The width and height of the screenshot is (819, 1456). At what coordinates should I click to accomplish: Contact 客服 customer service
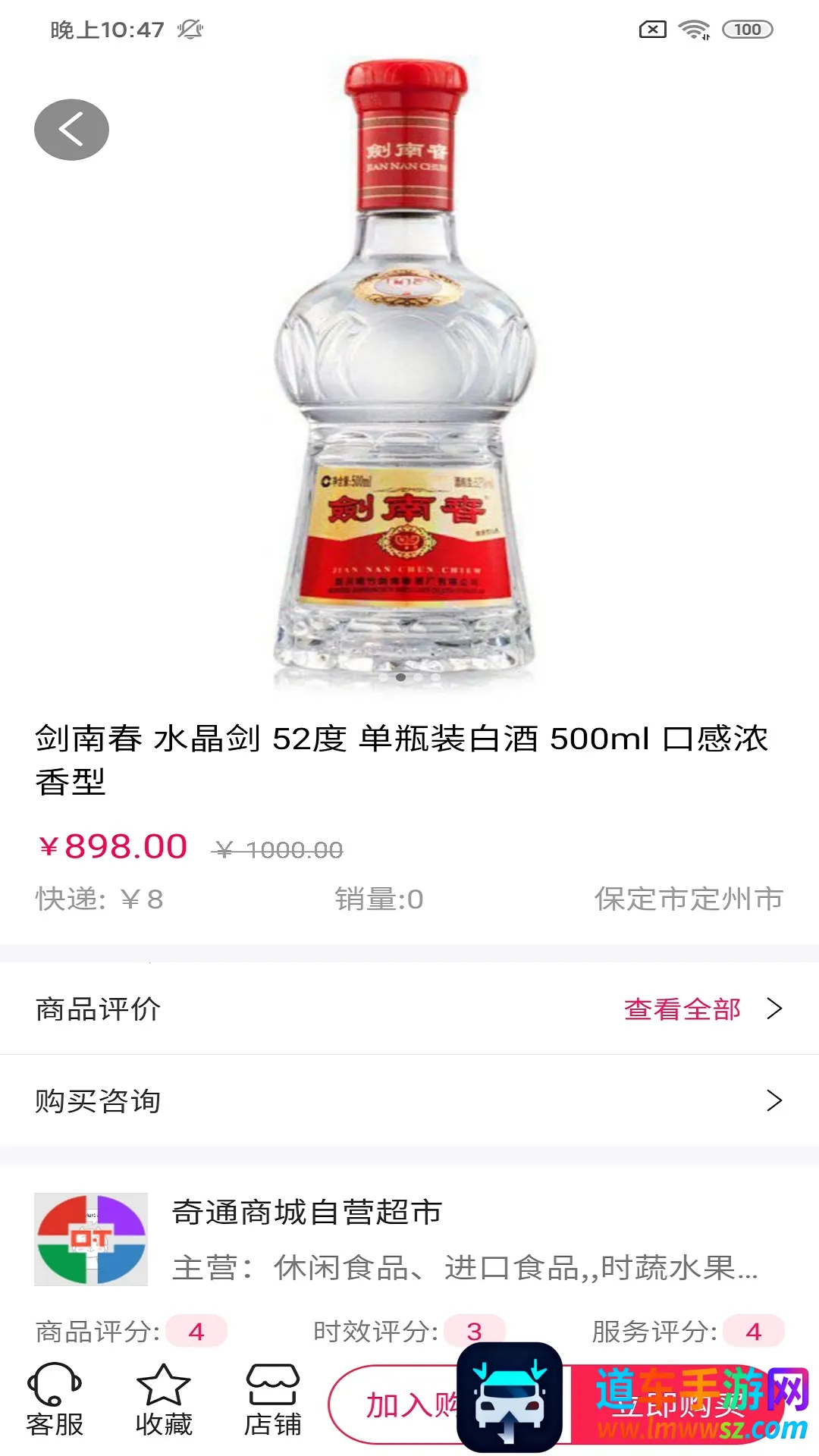coord(55,1400)
